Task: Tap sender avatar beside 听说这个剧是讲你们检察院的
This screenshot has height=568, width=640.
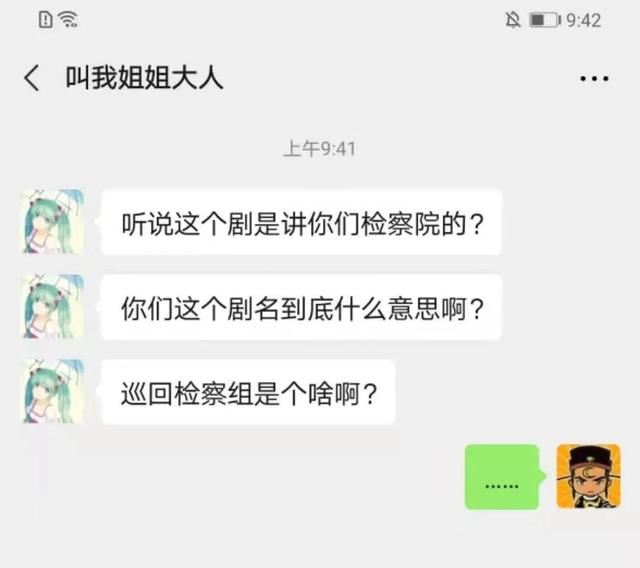Action: click(52, 221)
